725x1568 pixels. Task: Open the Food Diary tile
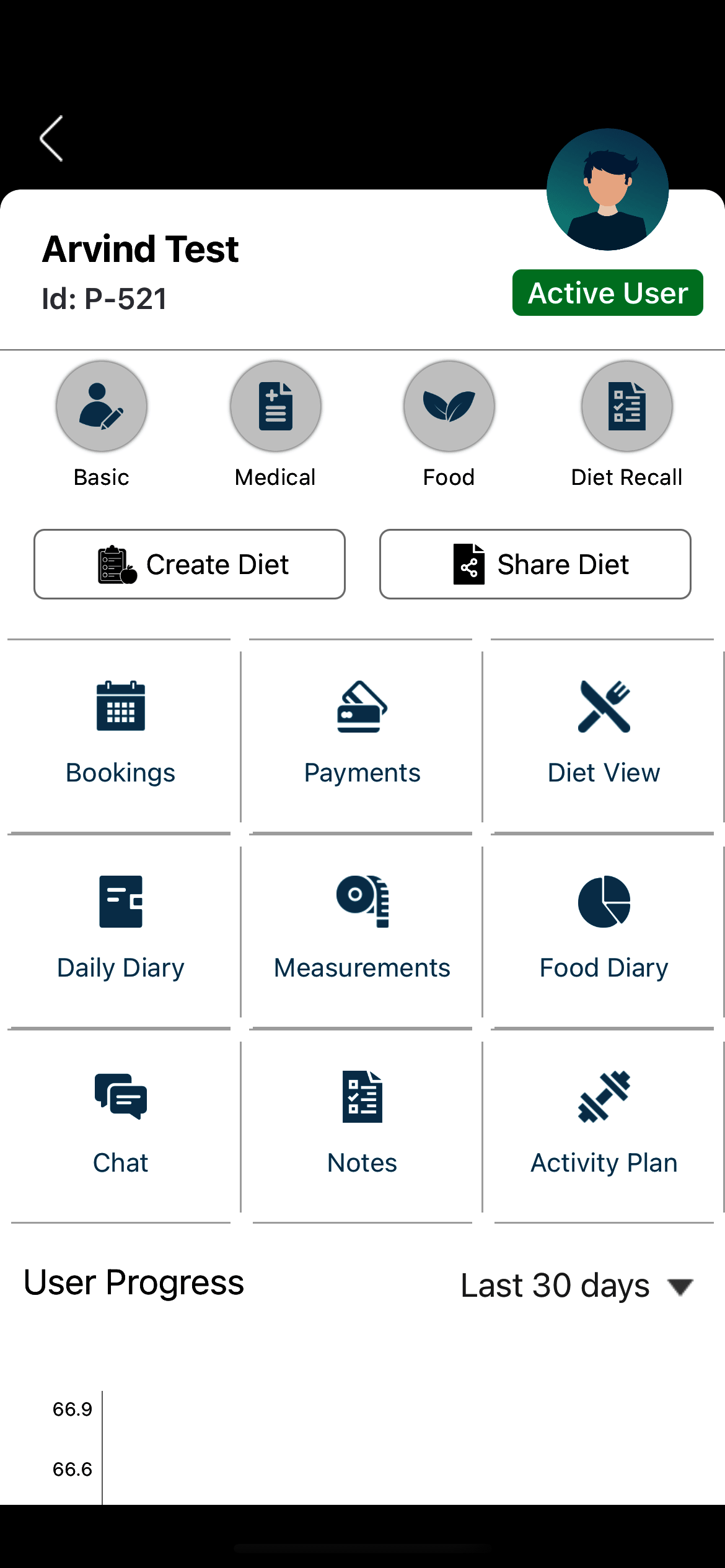604,931
